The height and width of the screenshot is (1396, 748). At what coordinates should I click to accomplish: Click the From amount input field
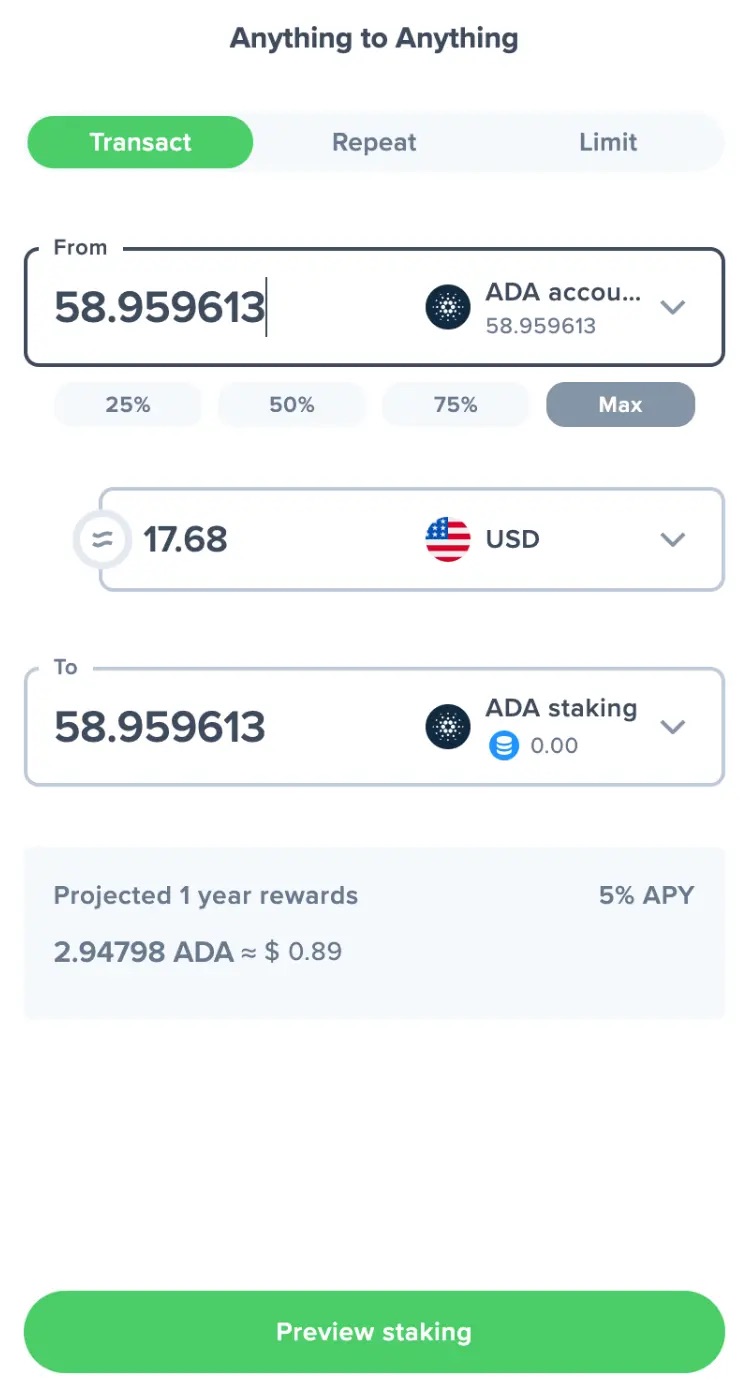[160, 307]
